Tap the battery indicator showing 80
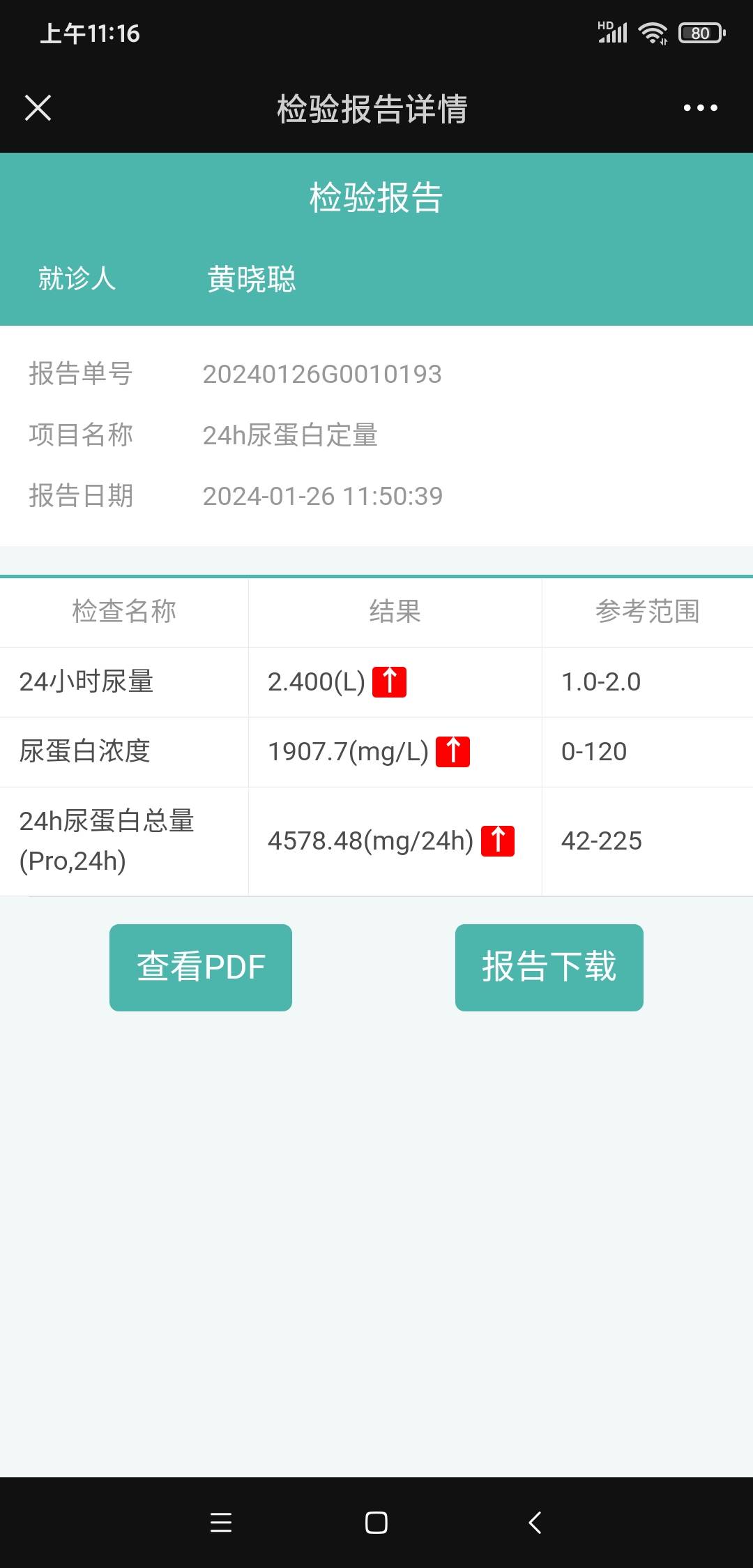 click(x=699, y=31)
